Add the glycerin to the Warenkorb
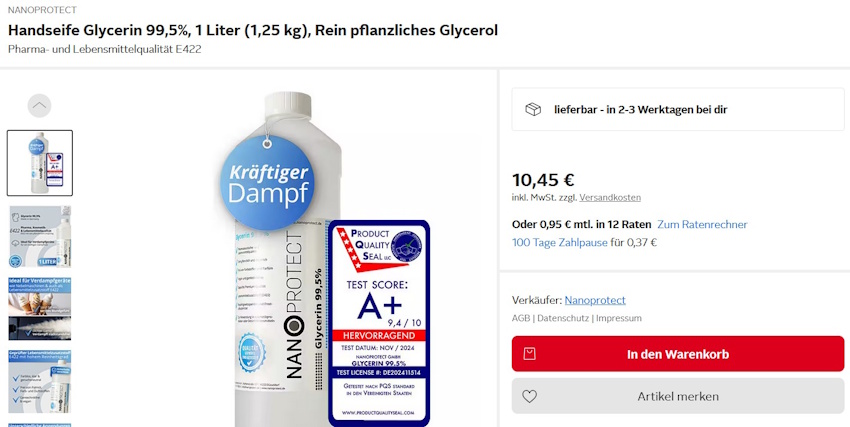 click(677, 354)
